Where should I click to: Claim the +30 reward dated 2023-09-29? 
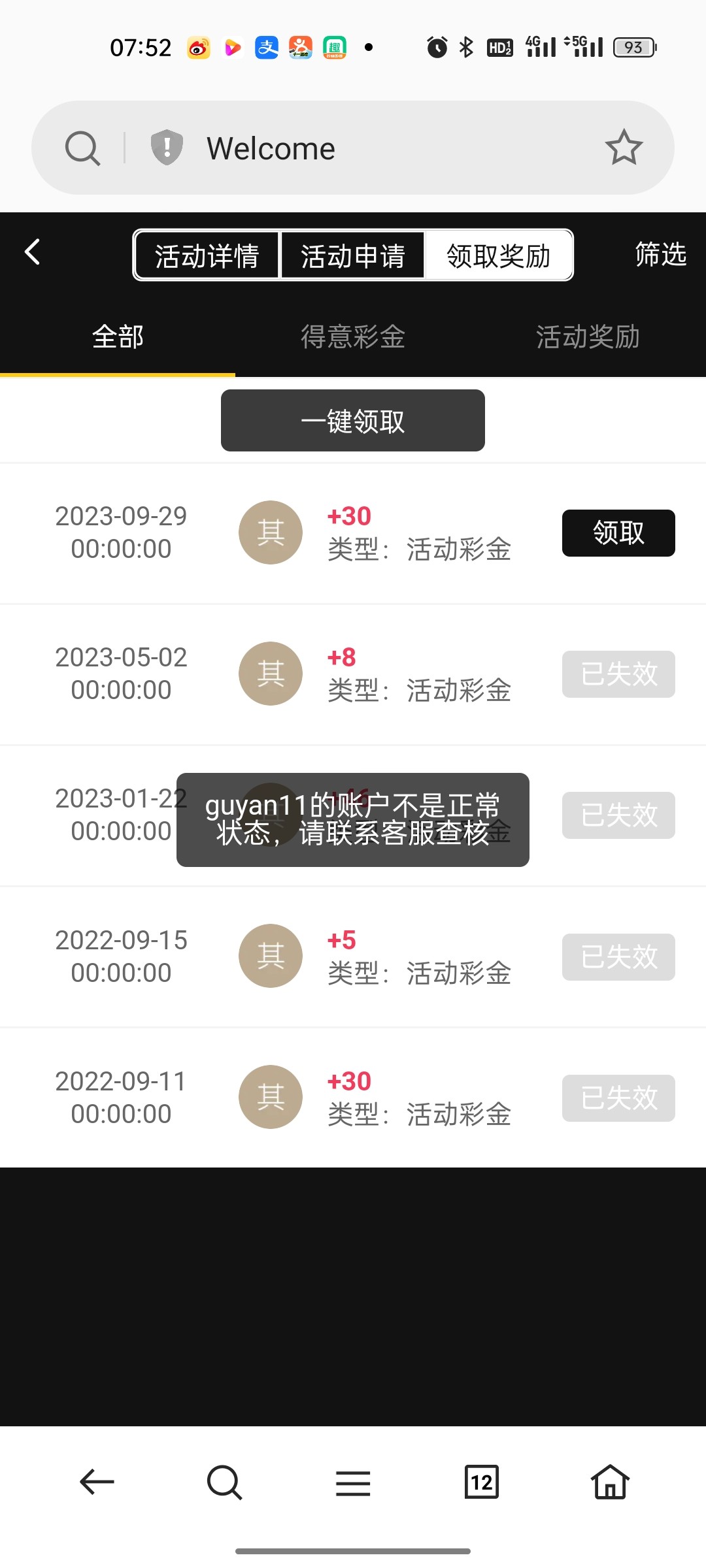[618, 533]
